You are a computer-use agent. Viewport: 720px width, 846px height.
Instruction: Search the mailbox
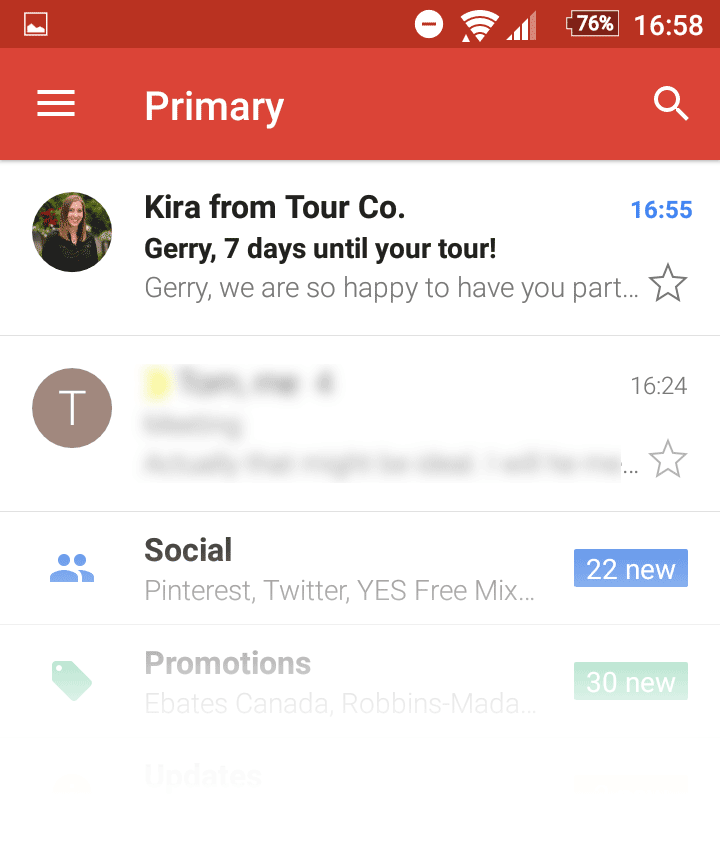click(x=670, y=104)
